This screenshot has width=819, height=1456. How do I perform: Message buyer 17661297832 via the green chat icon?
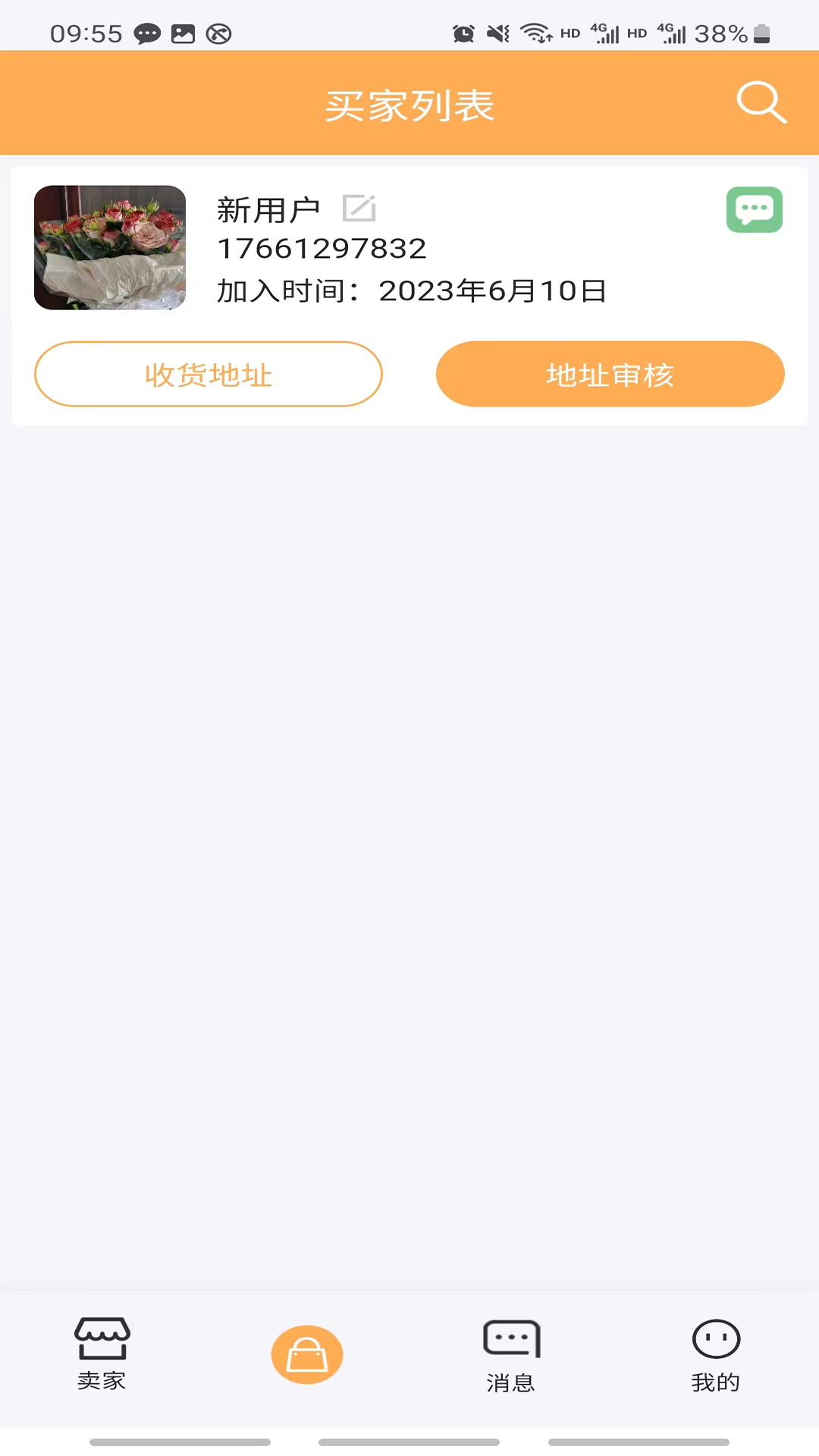754,210
